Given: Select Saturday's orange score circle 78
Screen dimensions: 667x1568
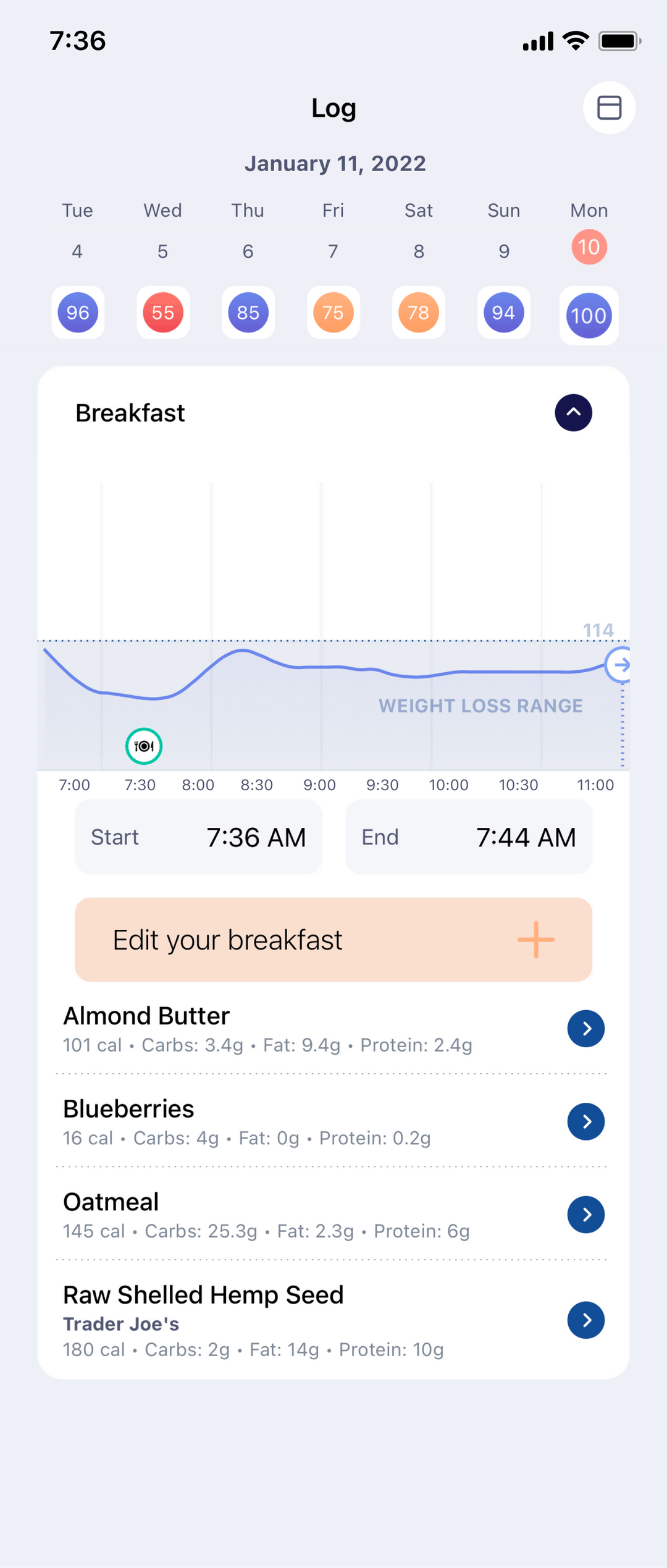Looking at the screenshot, I should 418,313.
